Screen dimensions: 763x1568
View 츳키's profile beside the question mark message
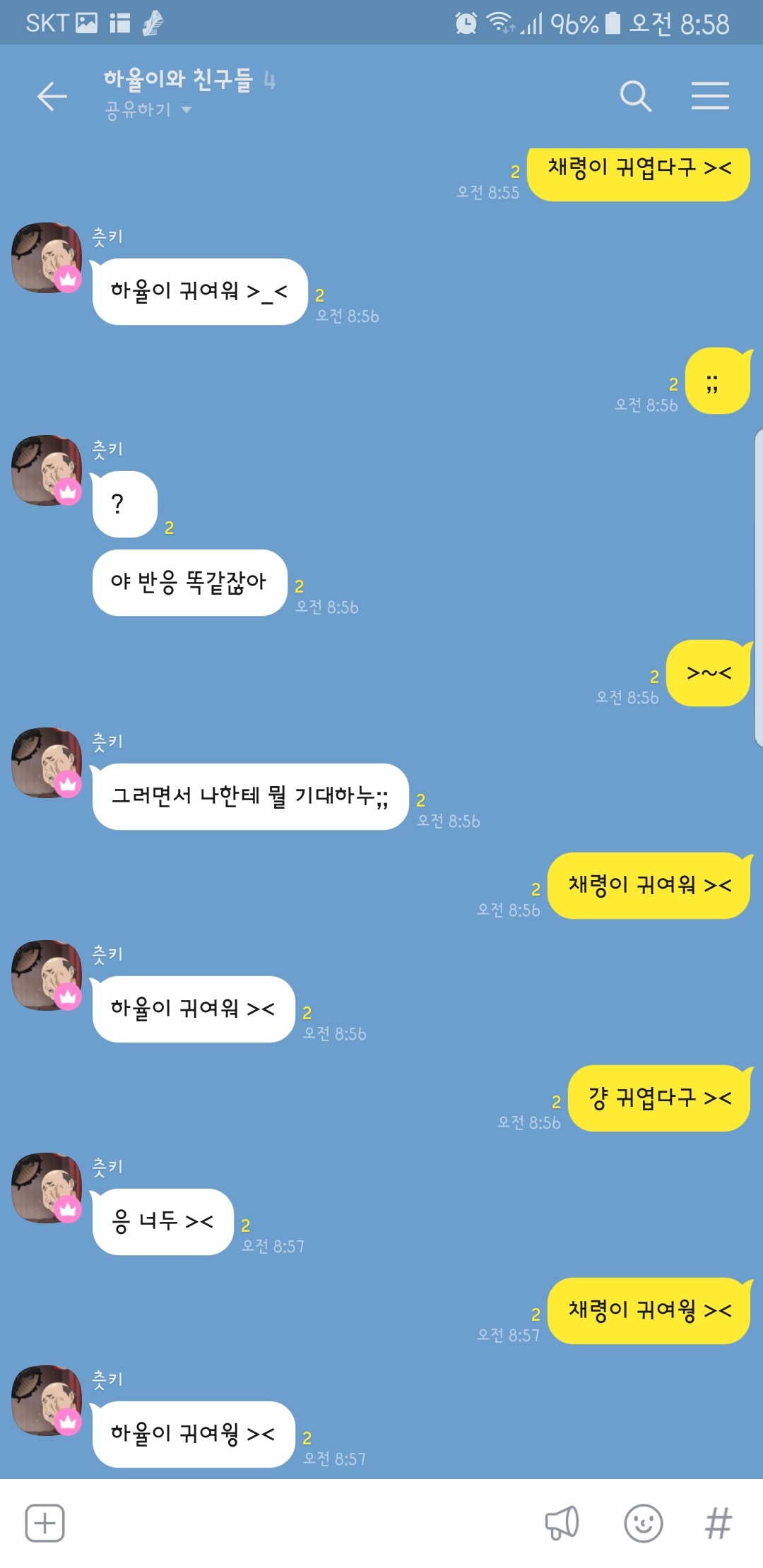46,470
